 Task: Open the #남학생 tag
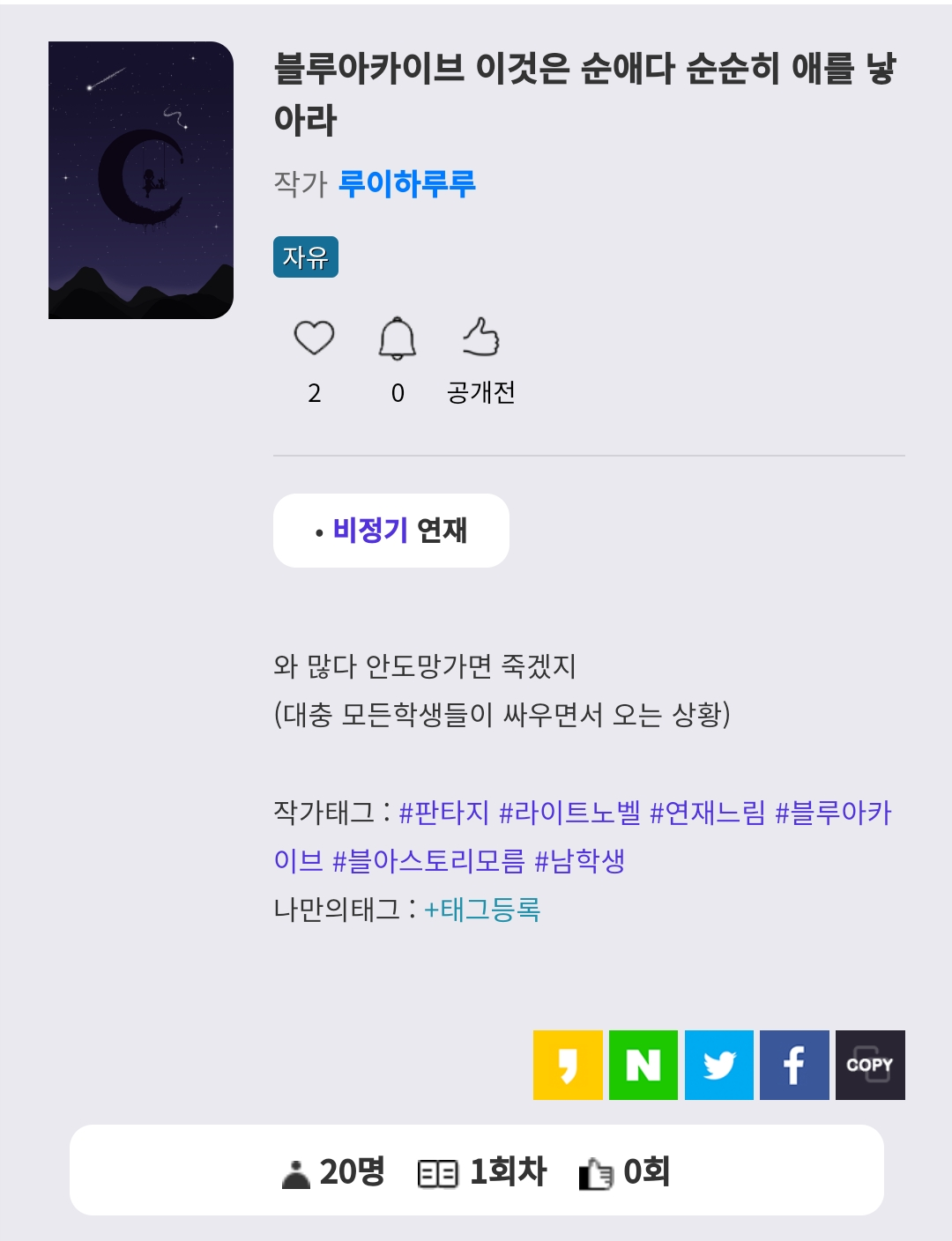pos(579,860)
